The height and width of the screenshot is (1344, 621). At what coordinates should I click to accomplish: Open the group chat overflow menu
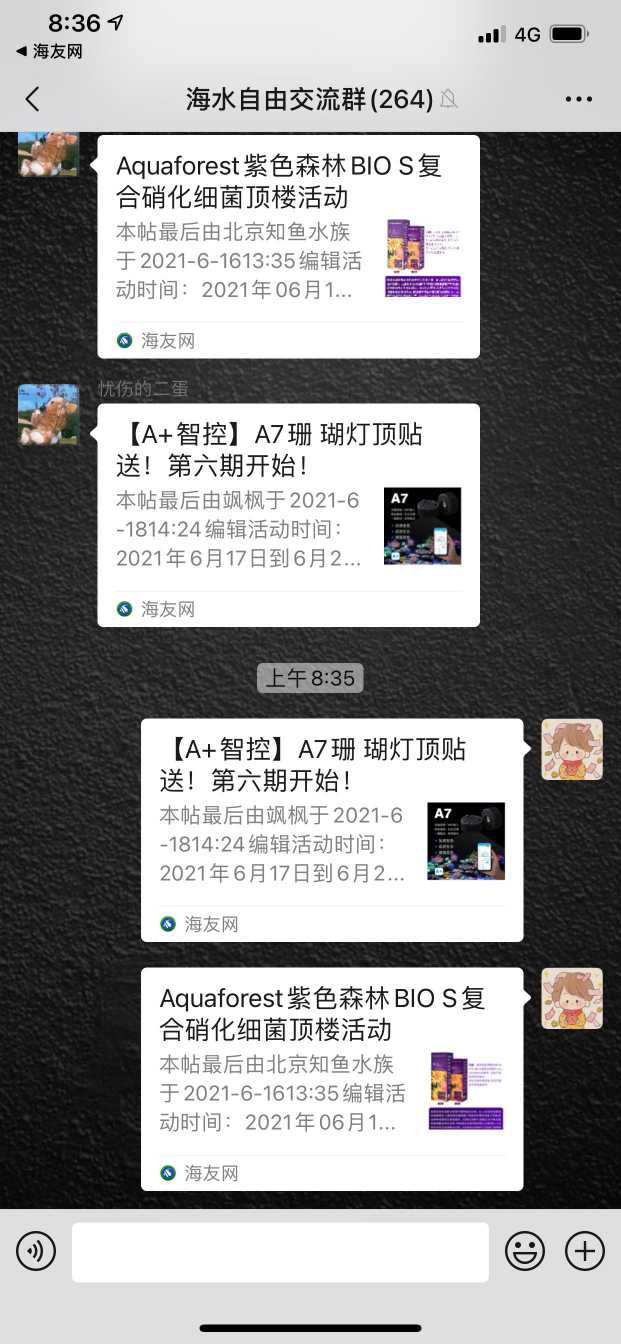(x=578, y=99)
